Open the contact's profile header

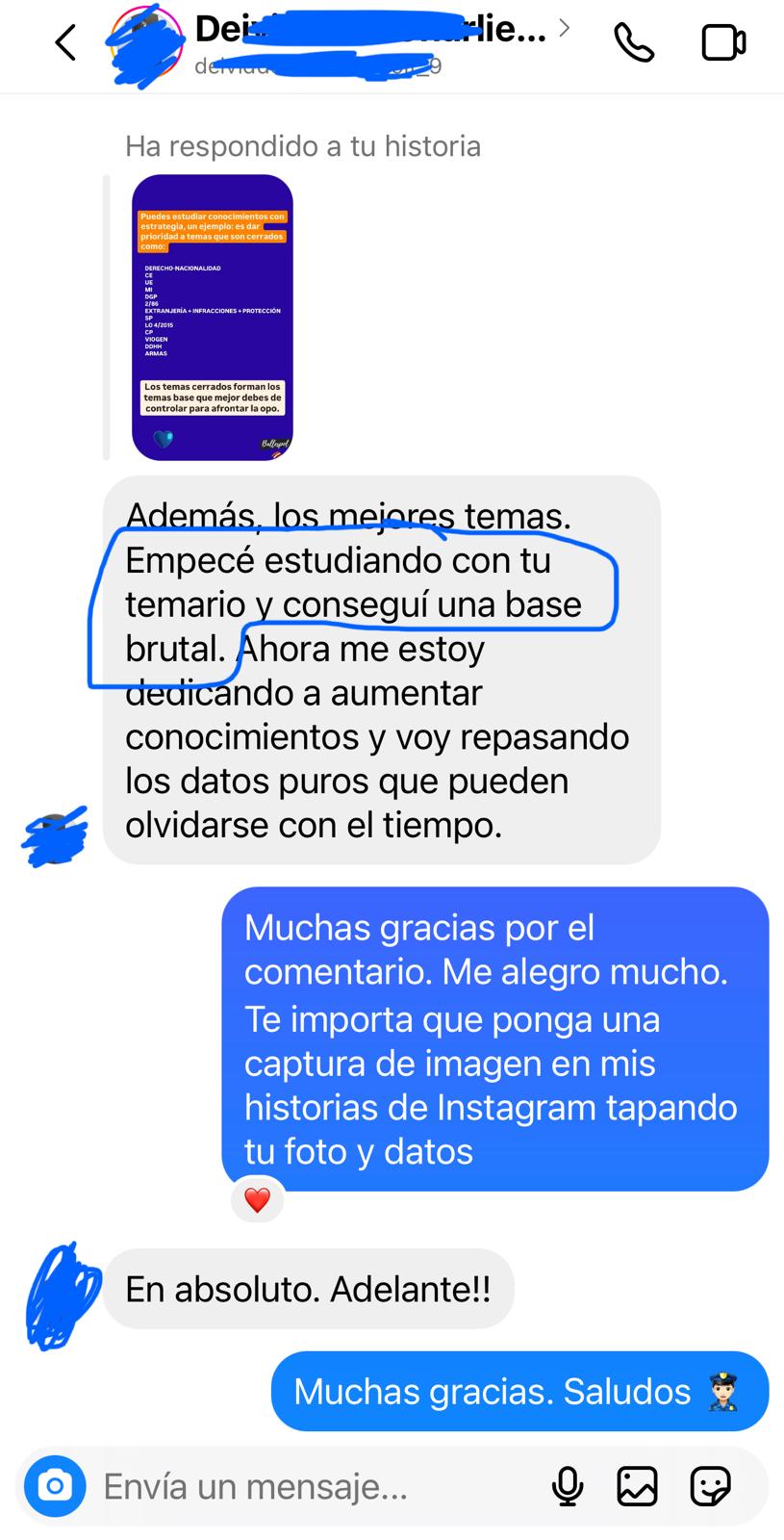[370, 43]
